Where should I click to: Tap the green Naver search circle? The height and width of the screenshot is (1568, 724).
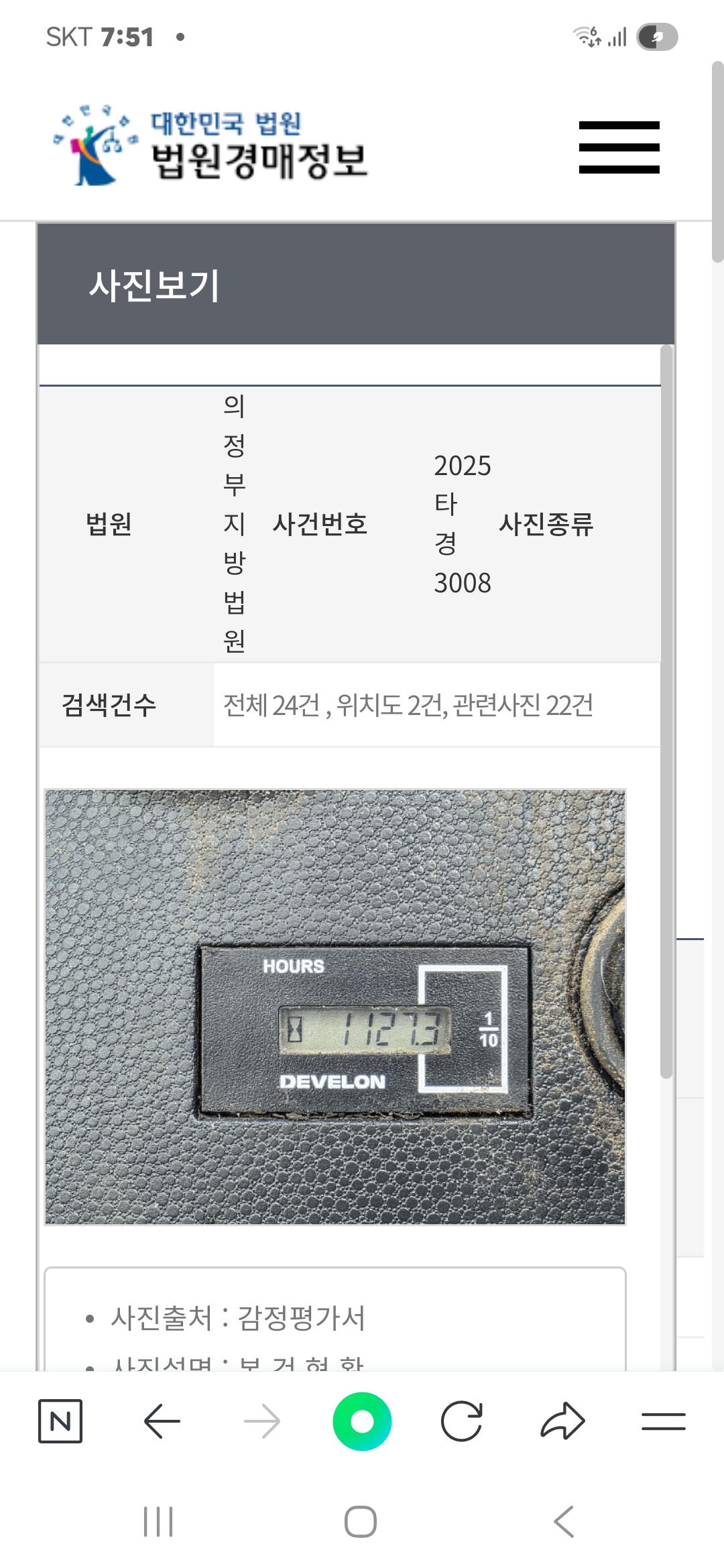362,1421
